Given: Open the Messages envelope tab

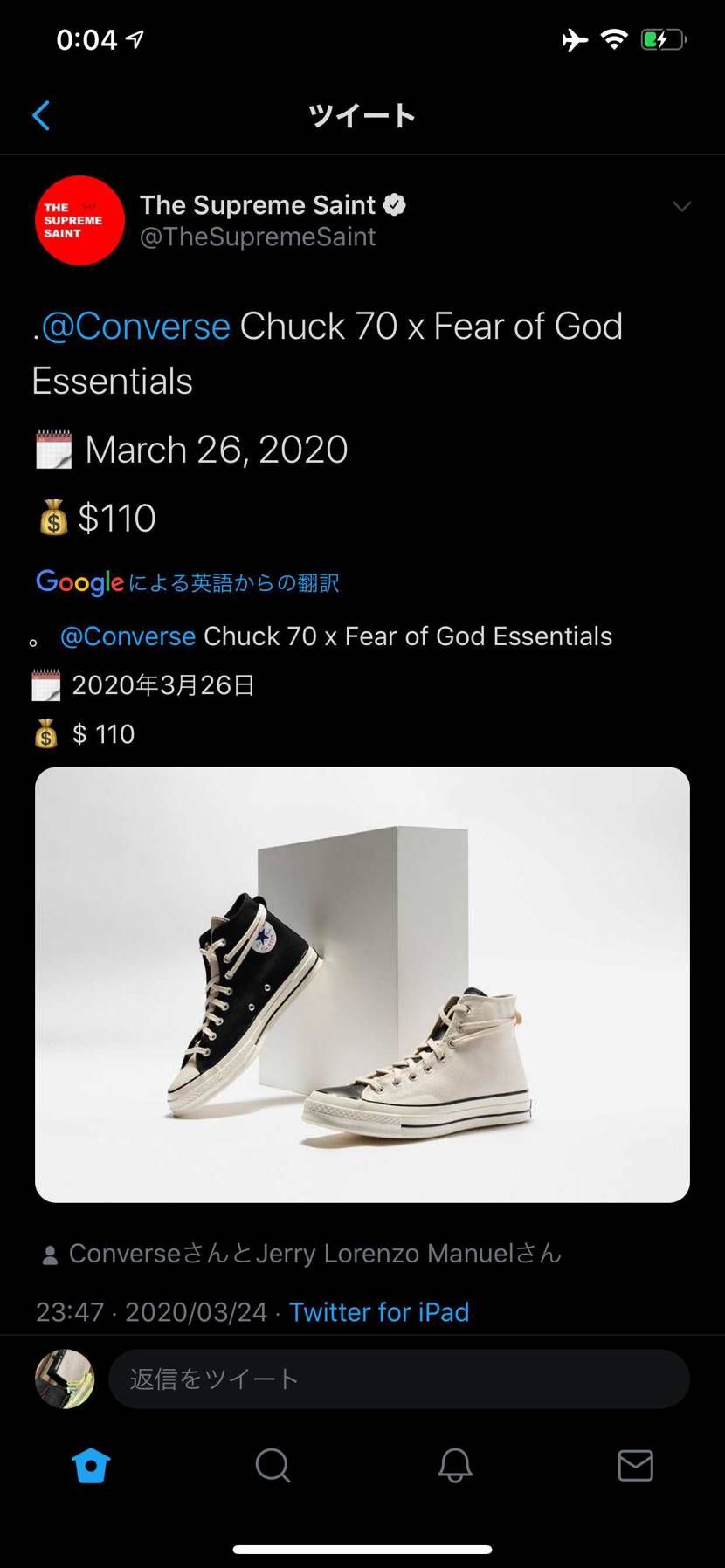Looking at the screenshot, I should [635, 1465].
